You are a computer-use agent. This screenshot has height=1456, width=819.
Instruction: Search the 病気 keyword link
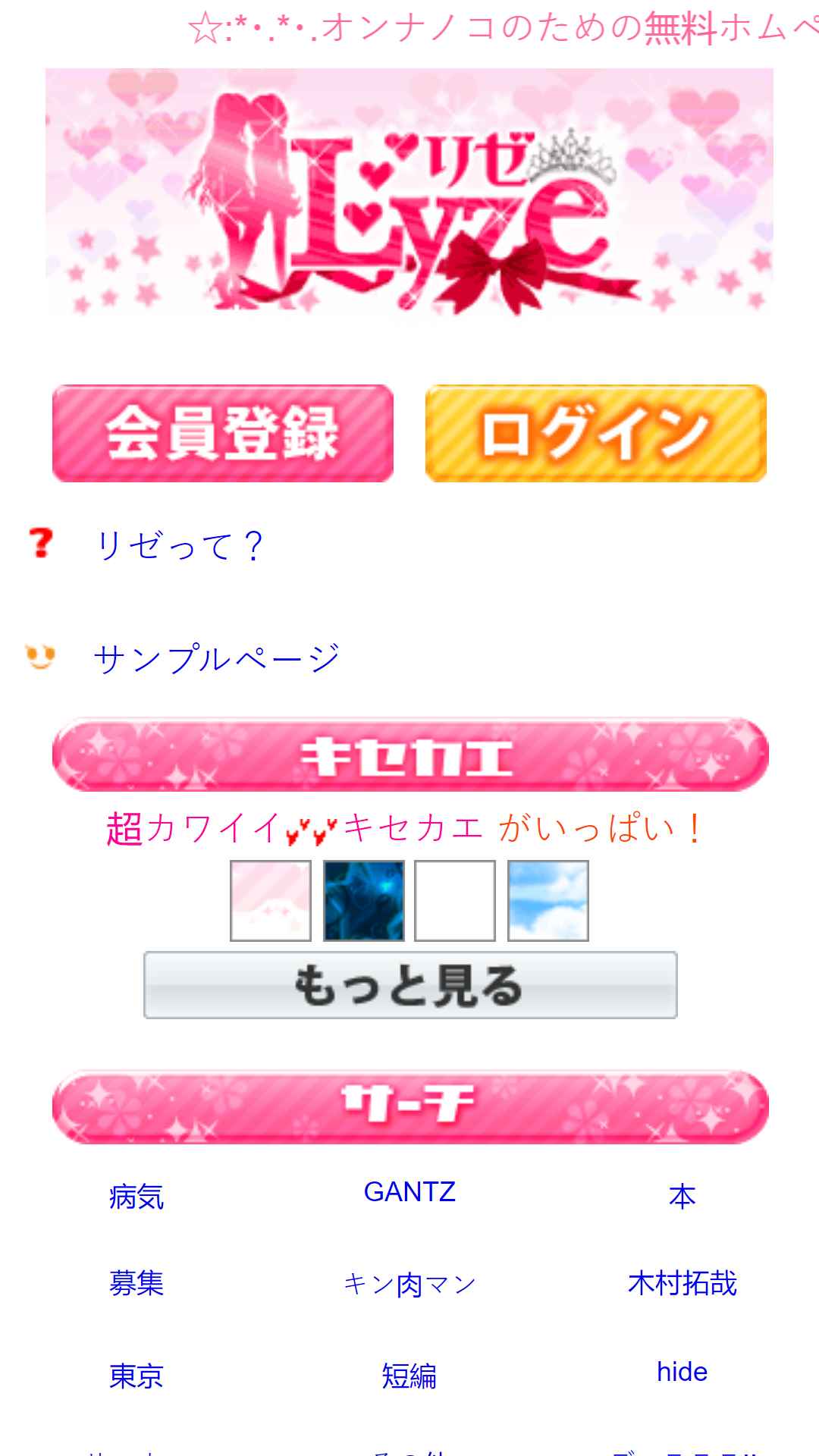(x=136, y=1197)
